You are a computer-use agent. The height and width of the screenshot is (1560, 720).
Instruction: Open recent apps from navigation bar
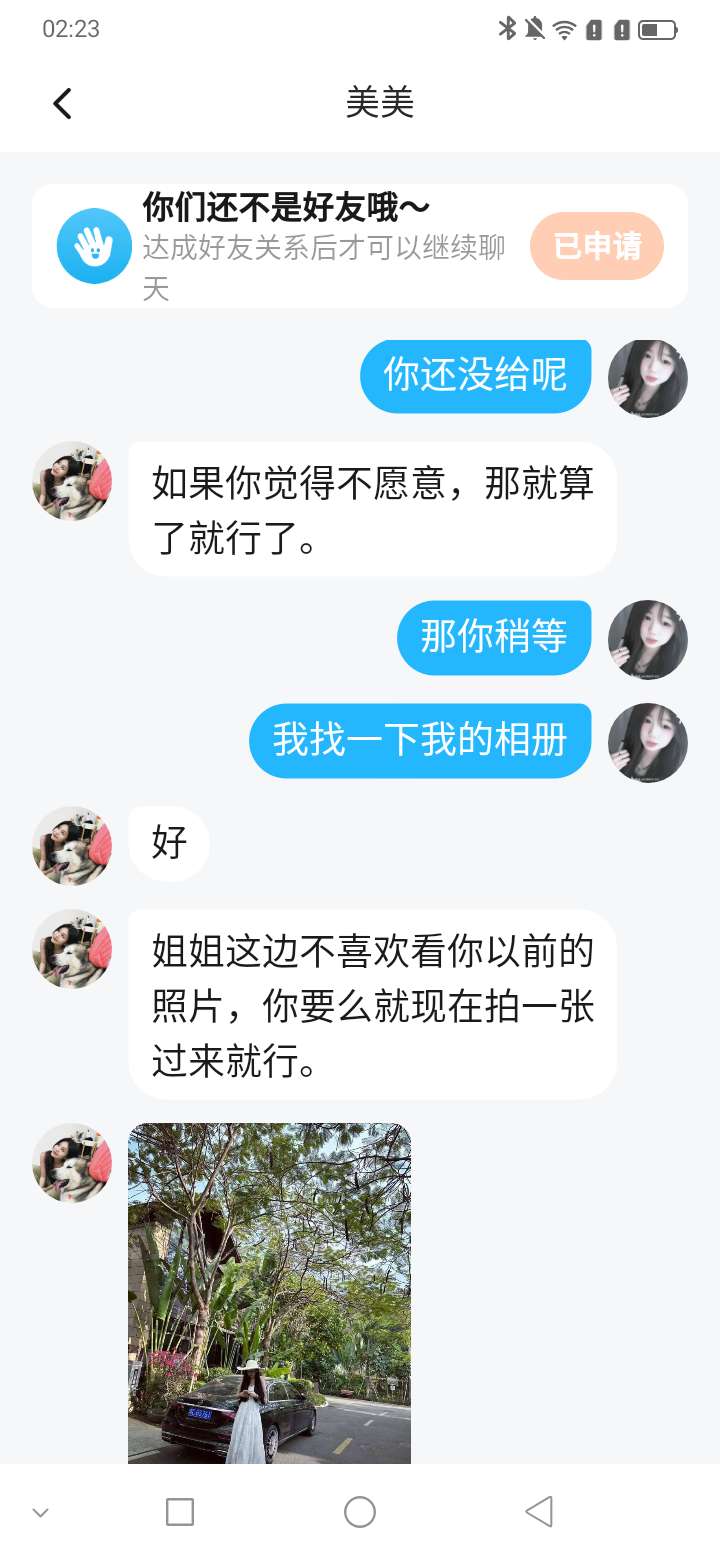(x=180, y=1512)
